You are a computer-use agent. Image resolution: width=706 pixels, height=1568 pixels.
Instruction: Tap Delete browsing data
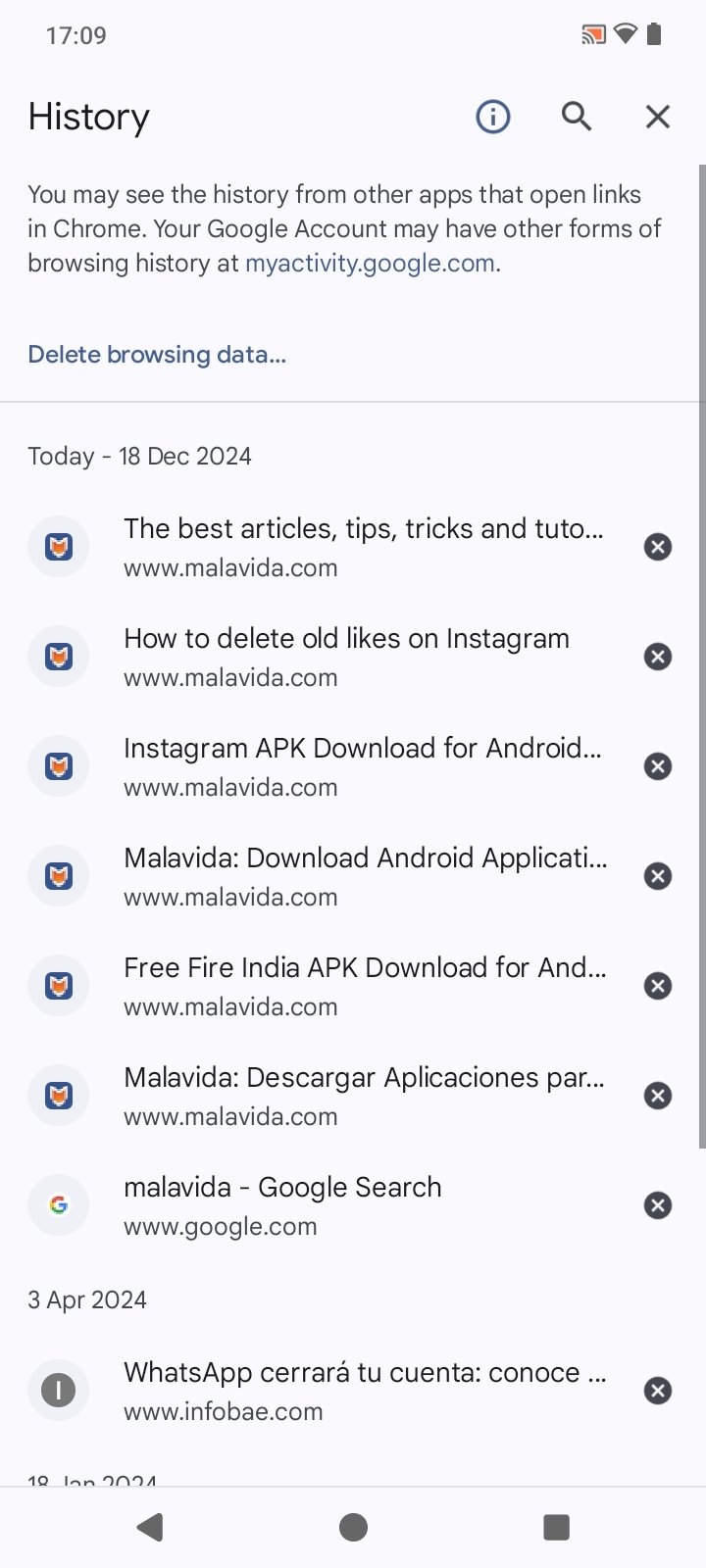(x=157, y=354)
